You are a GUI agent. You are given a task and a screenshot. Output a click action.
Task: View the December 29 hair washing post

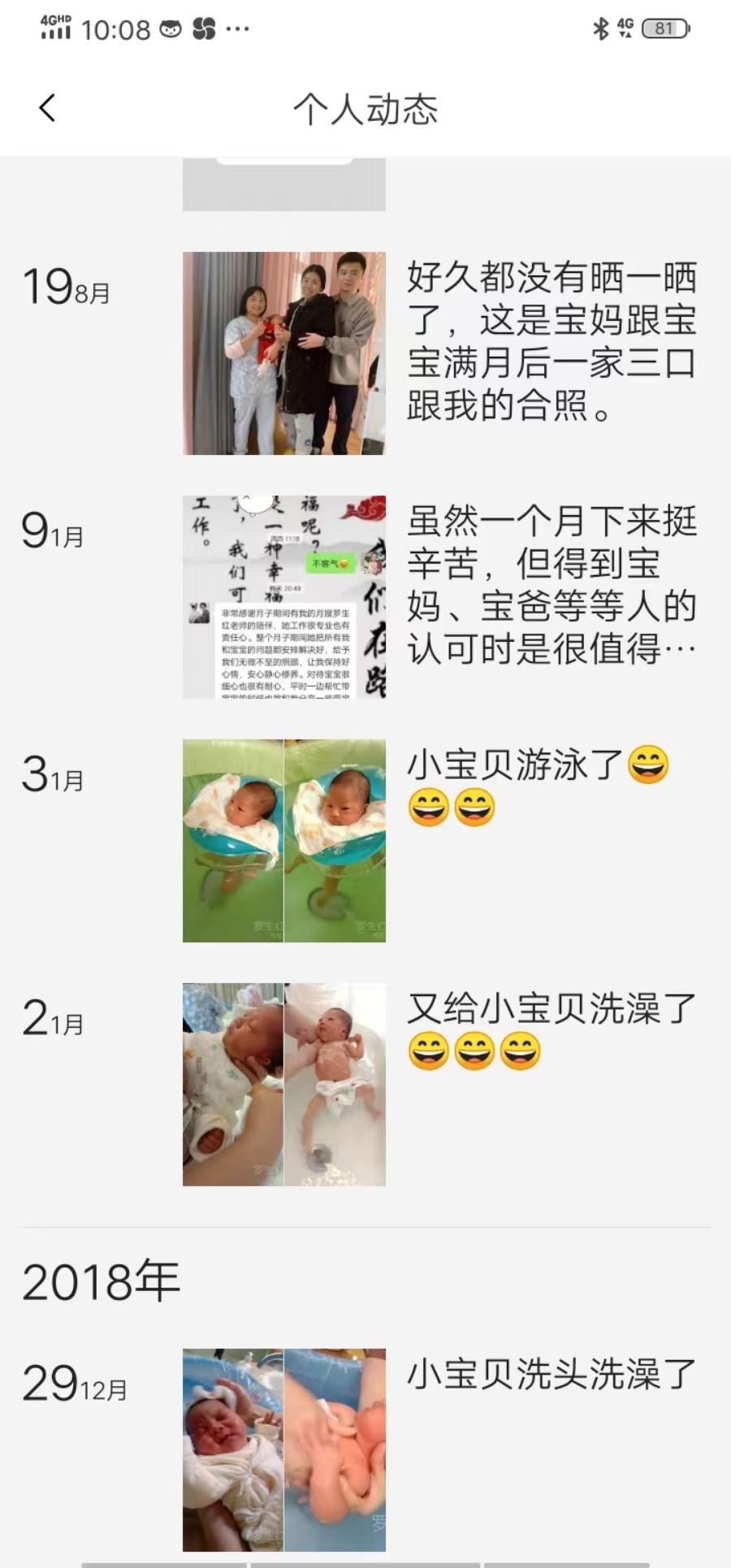(x=283, y=1449)
